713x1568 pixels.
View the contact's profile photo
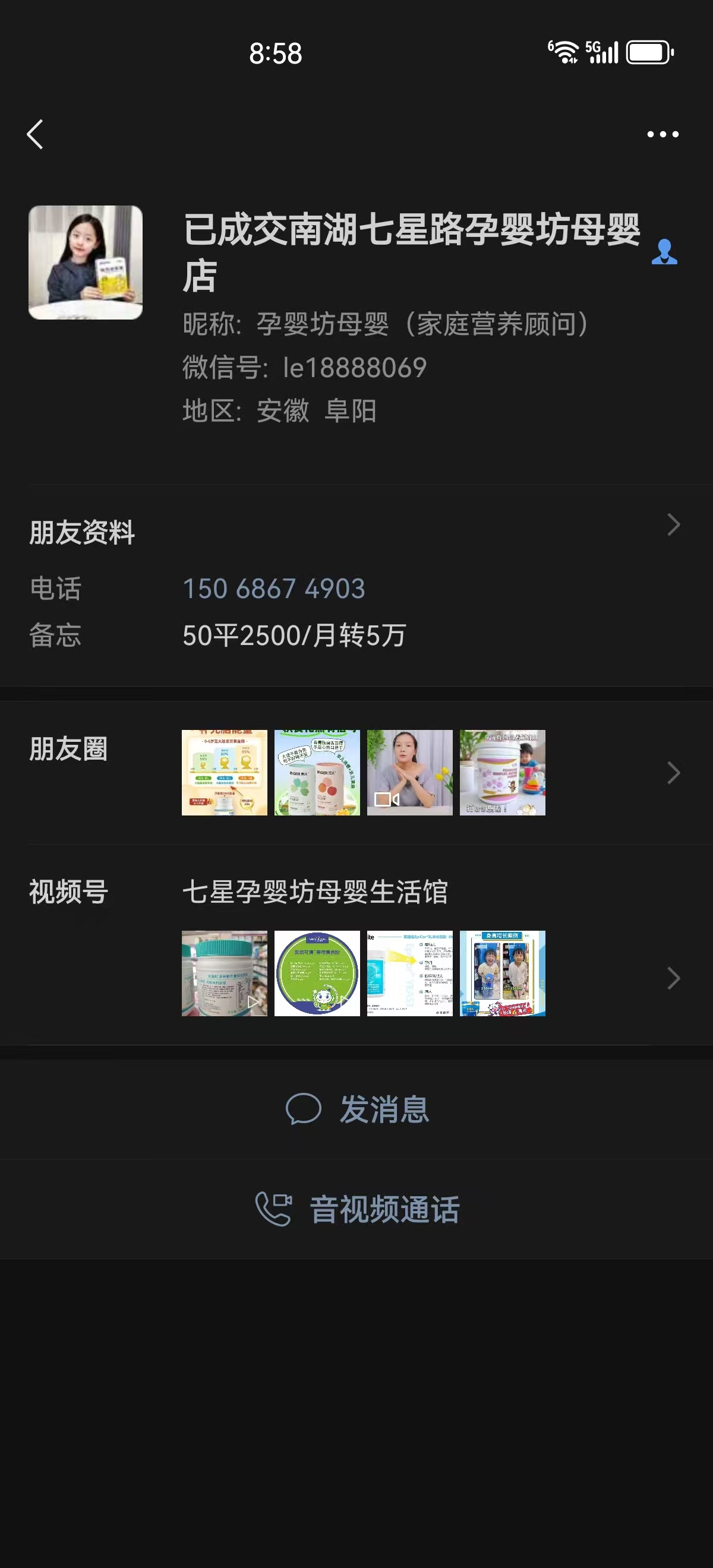[85, 263]
